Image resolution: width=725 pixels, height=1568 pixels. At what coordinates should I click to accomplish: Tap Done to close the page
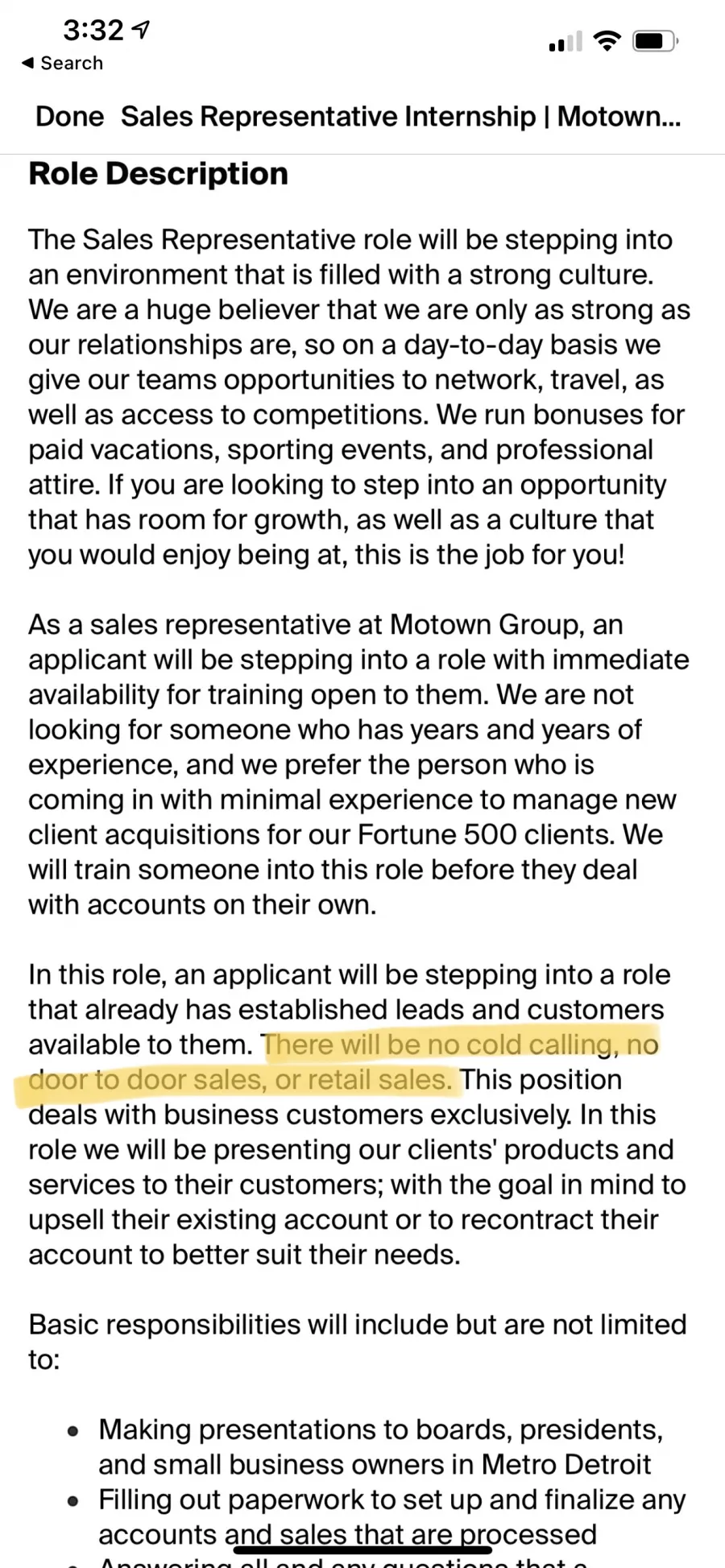(69, 117)
